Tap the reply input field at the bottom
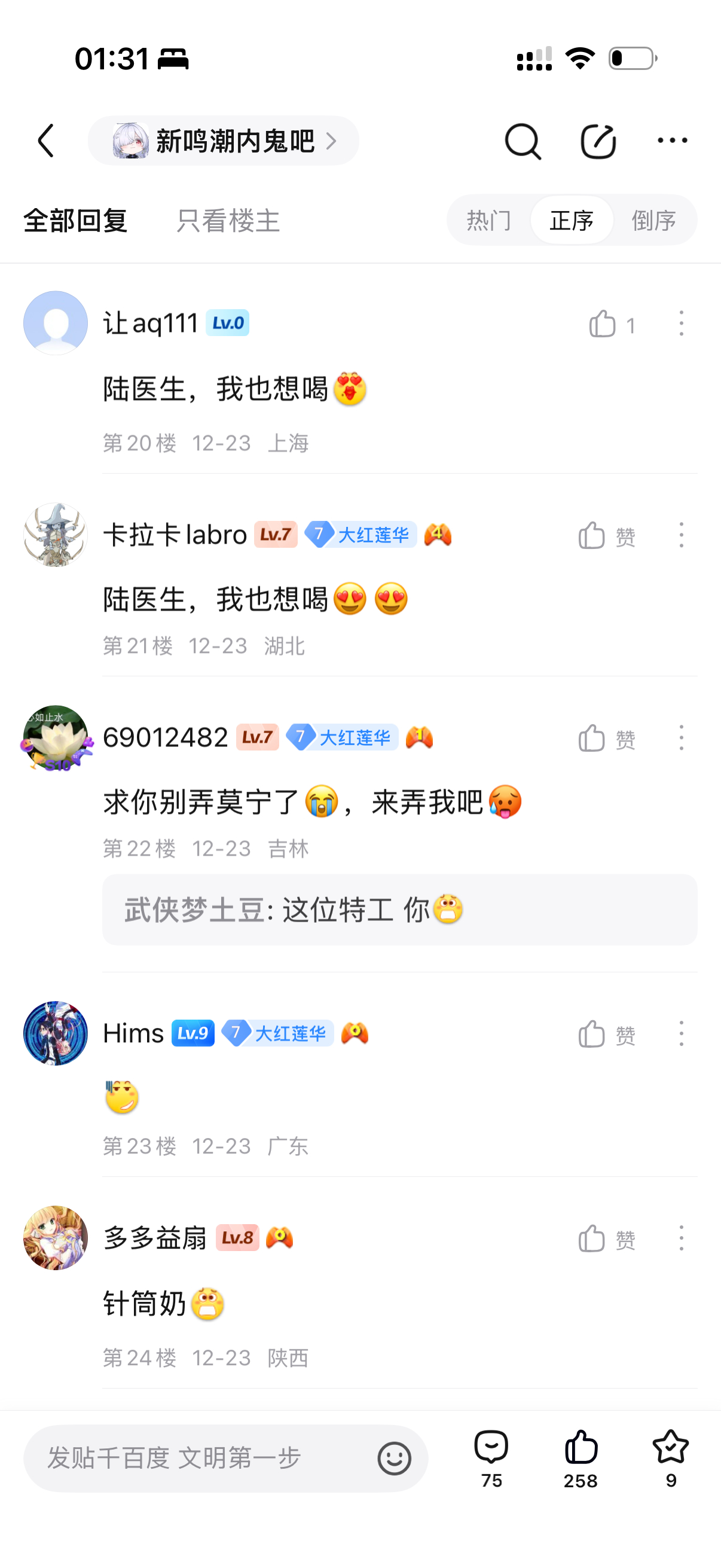 click(x=201, y=1458)
